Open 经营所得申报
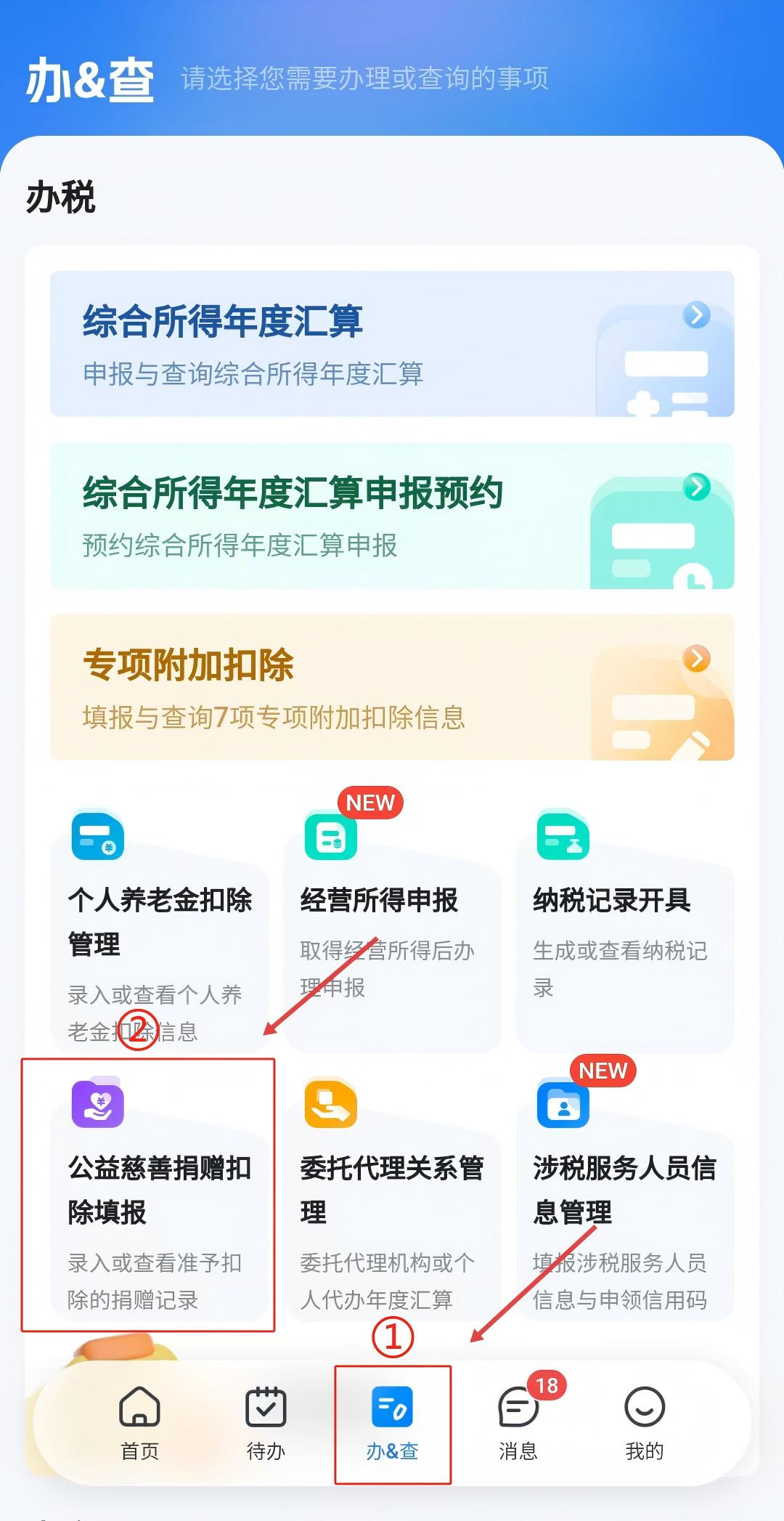 (x=392, y=930)
